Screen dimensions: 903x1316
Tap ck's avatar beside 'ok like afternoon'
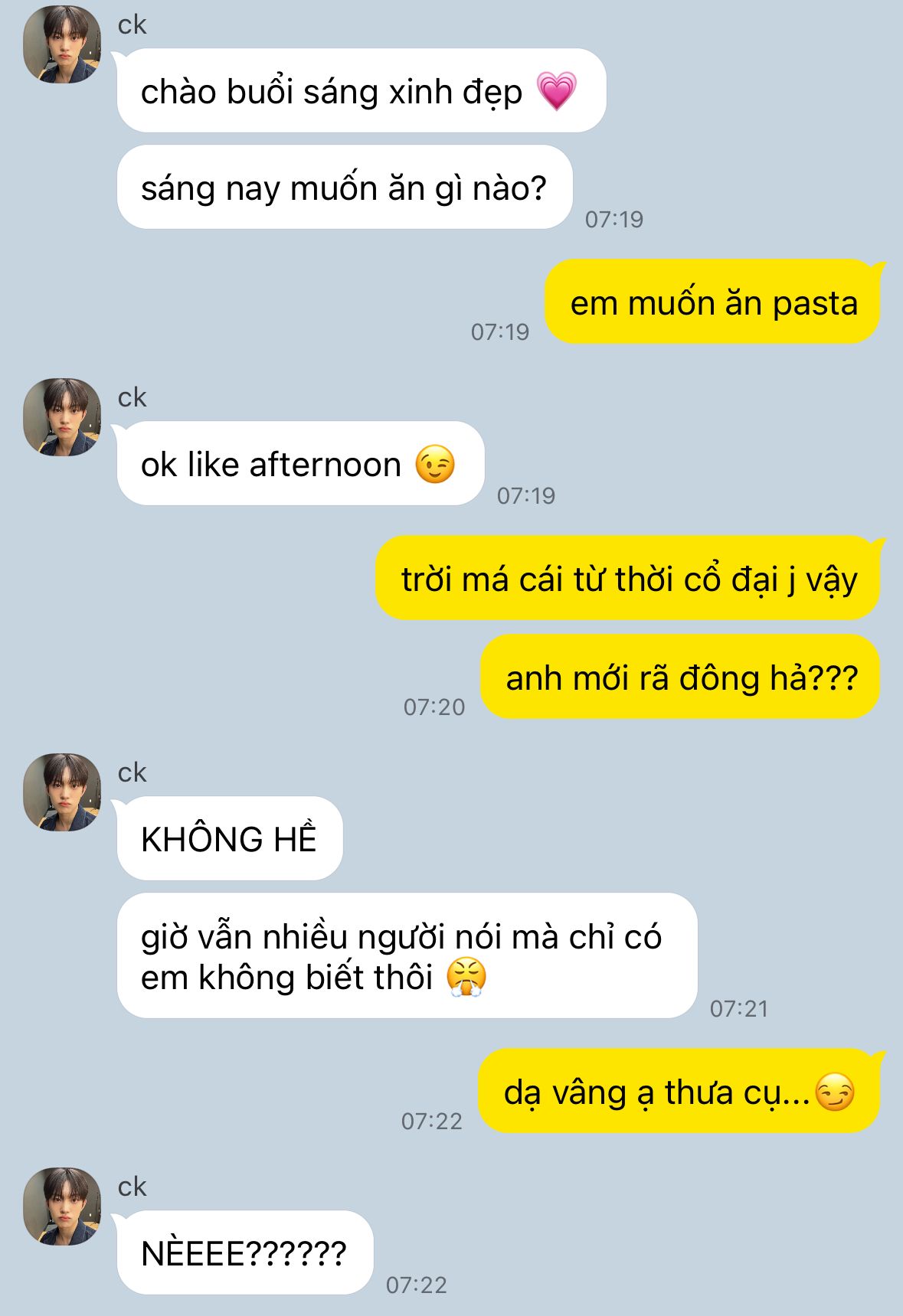(62, 417)
